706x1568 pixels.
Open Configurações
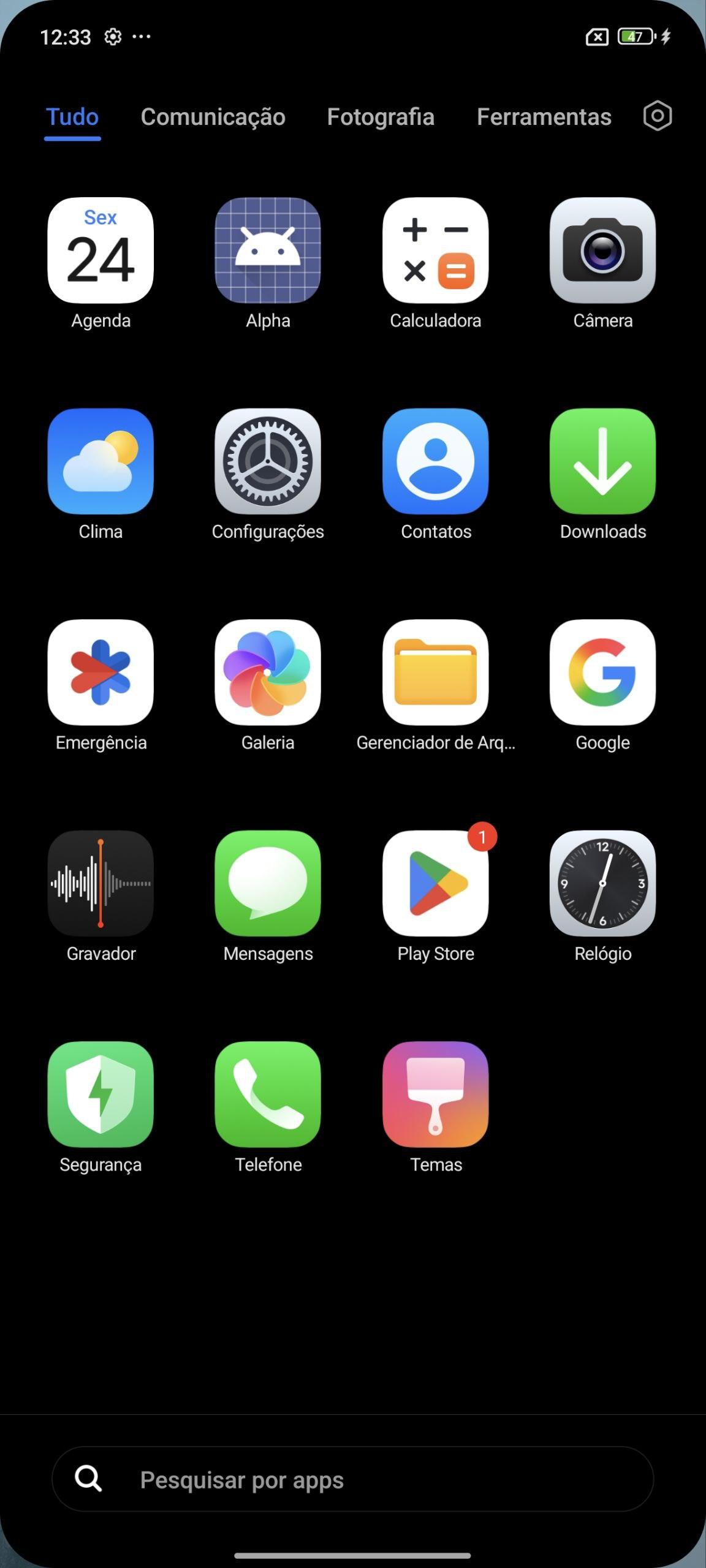(x=268, y=461)
